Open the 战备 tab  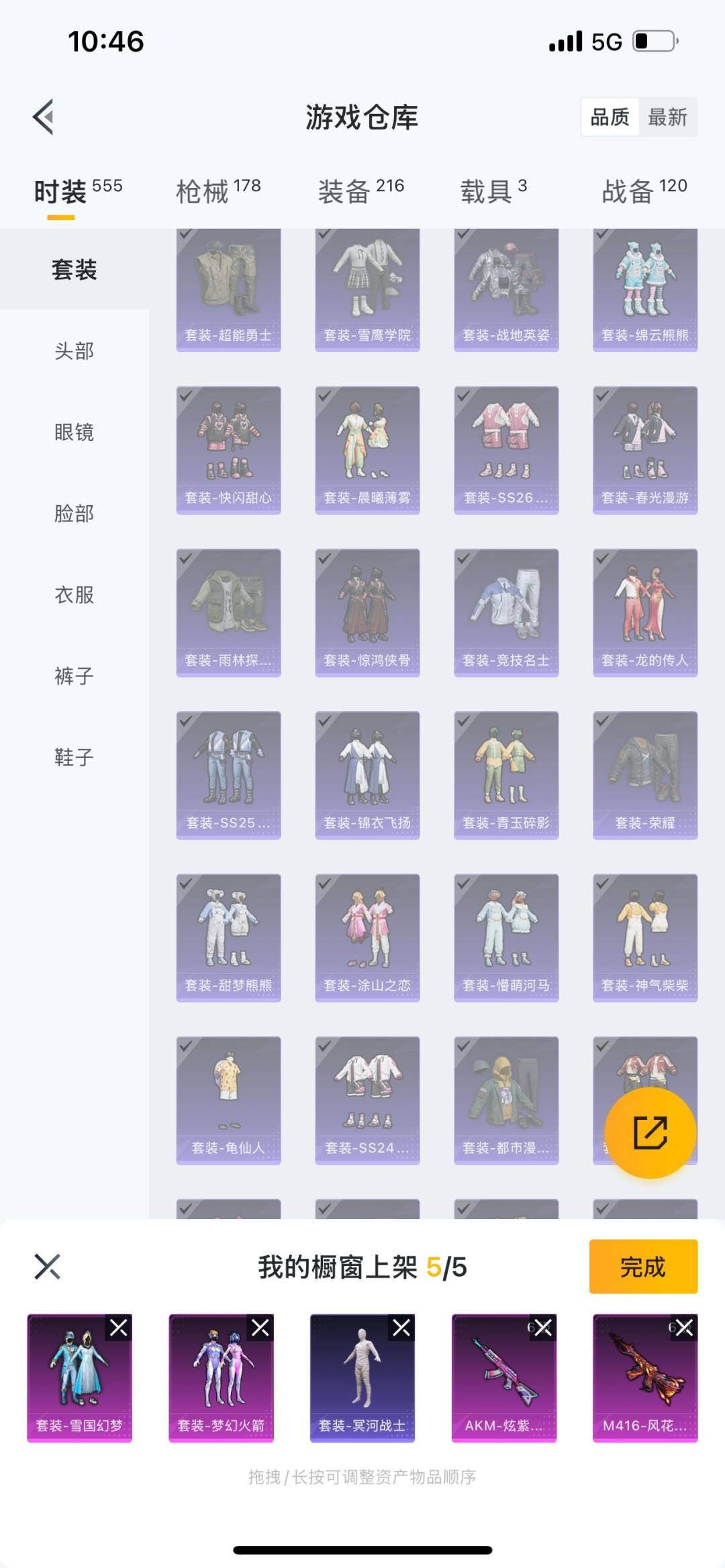[x=644, y=191]
